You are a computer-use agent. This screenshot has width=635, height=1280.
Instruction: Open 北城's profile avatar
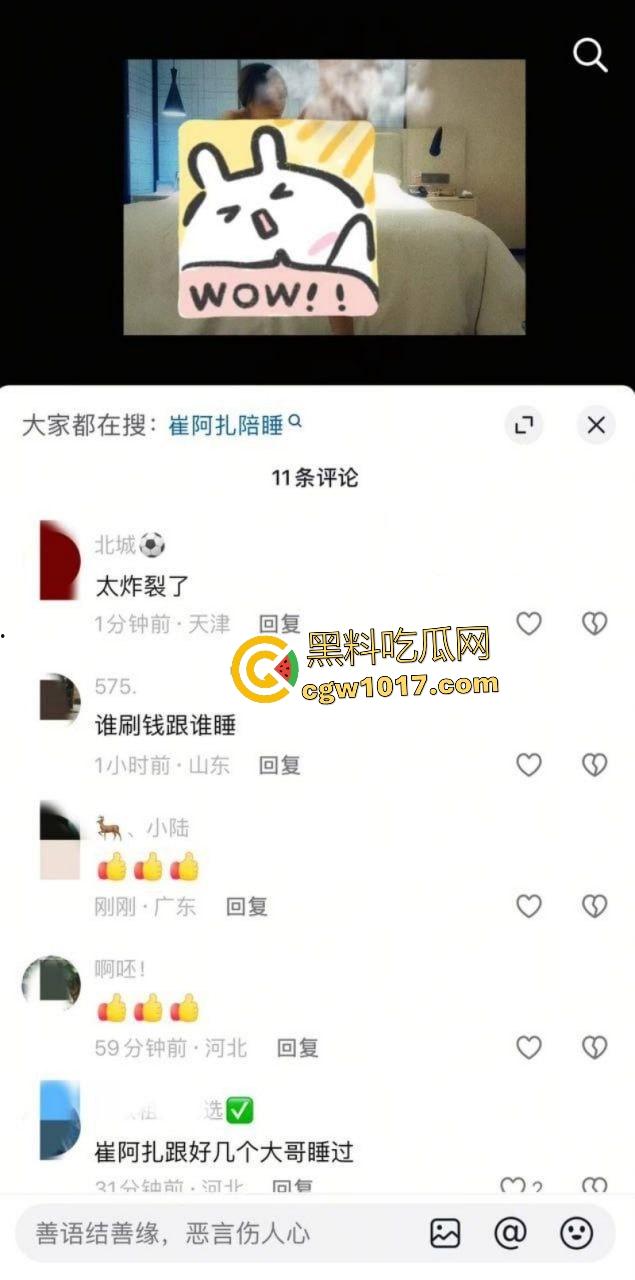(59, 560)
